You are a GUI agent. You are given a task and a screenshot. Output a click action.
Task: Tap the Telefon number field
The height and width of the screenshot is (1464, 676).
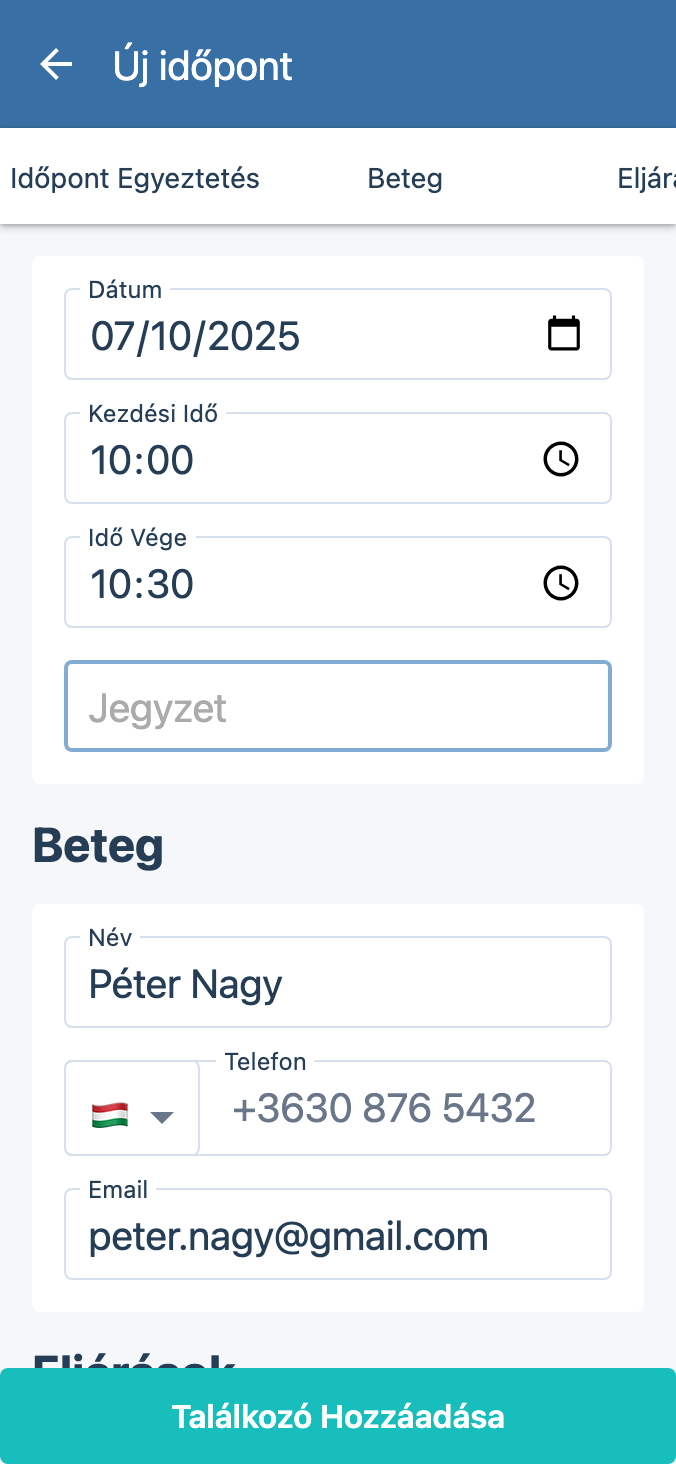(405, 1109)
